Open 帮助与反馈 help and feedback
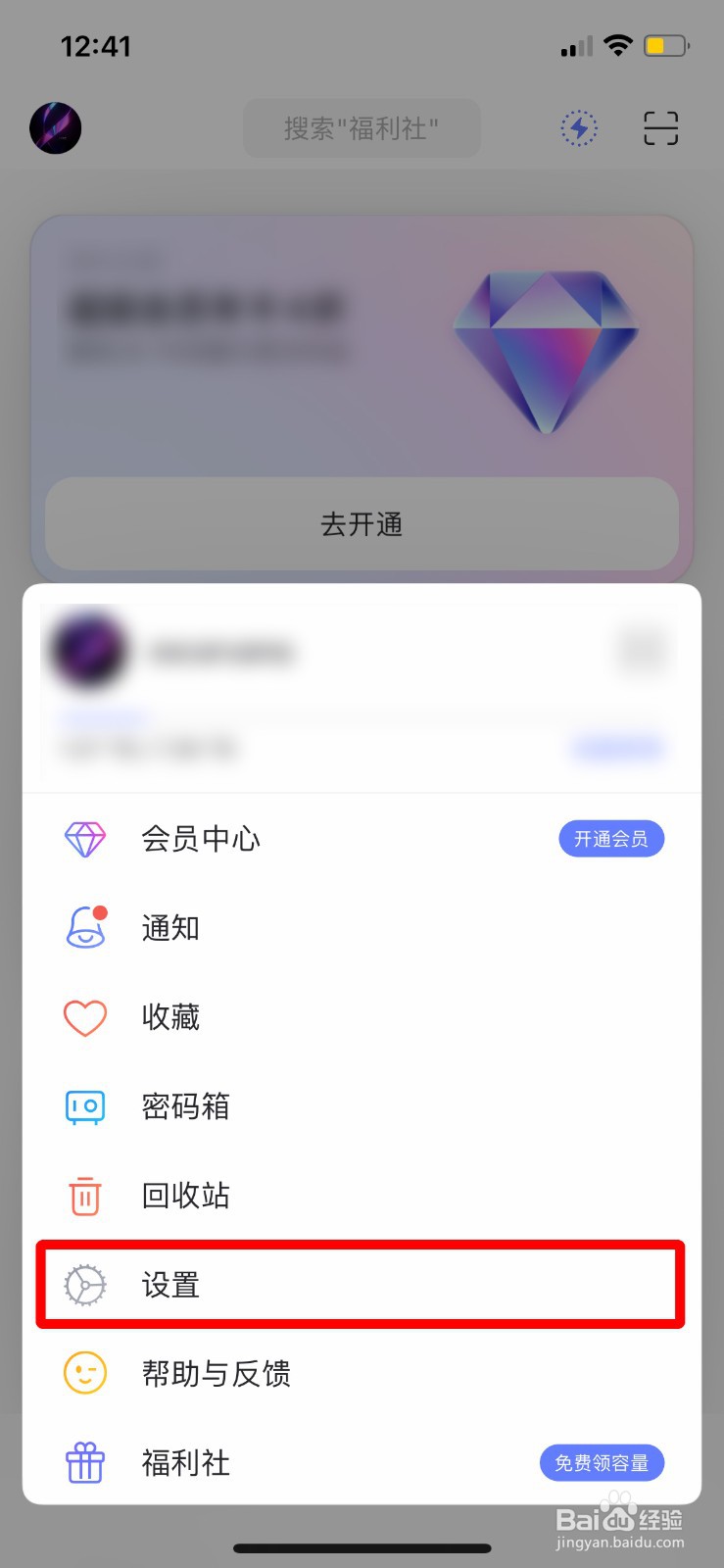This screenshot has height=1568, width=724. click(361, 1373)
